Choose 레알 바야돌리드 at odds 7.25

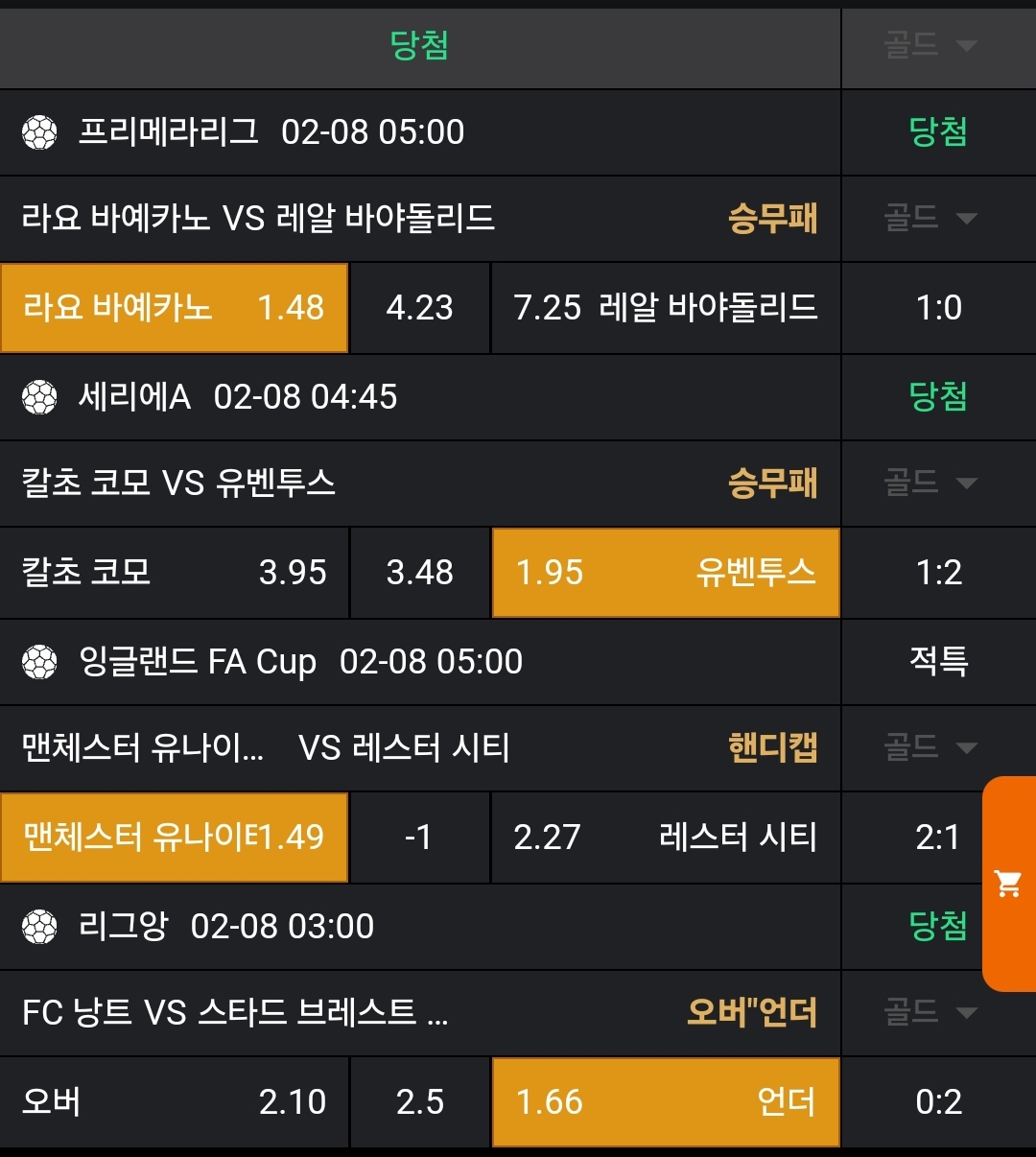coord(665,308)
